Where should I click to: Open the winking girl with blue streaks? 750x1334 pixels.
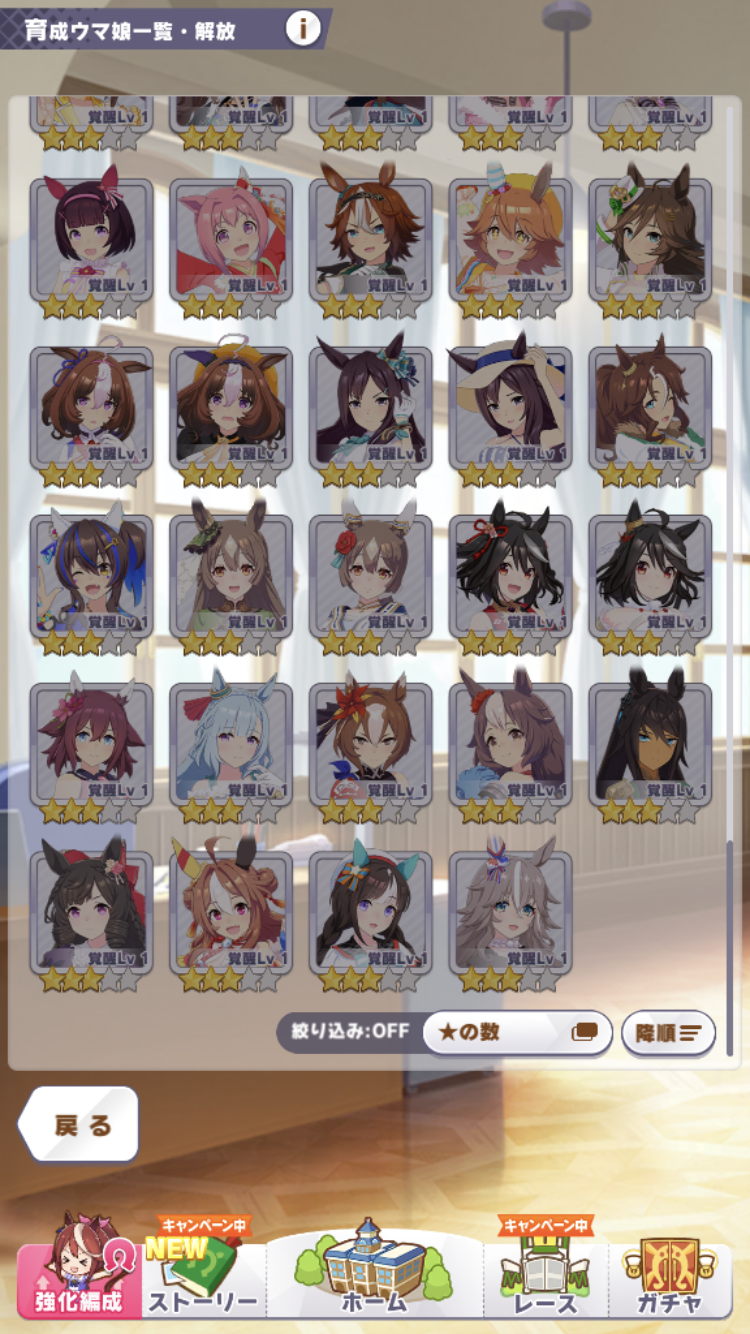[x=91, y=576]
